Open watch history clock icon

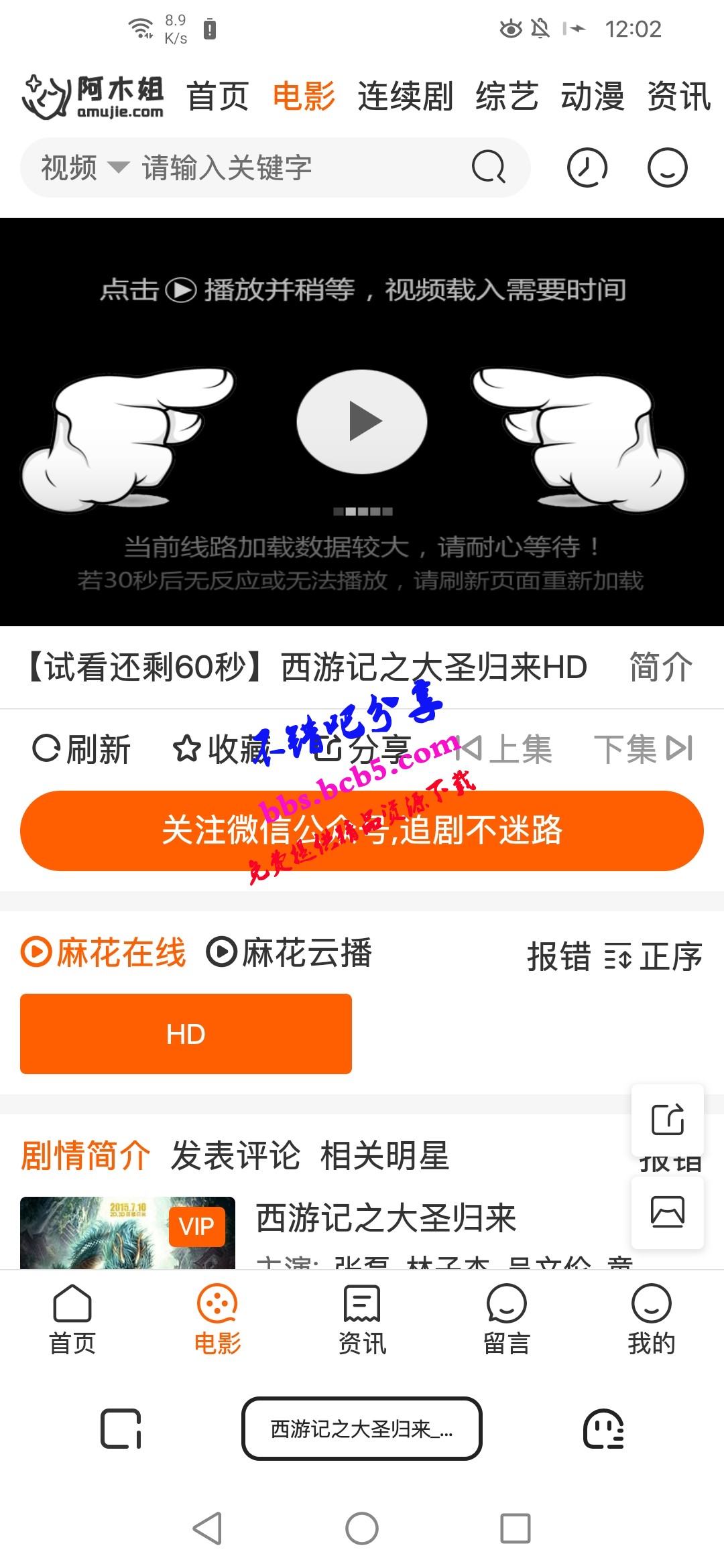click(587, 168)
